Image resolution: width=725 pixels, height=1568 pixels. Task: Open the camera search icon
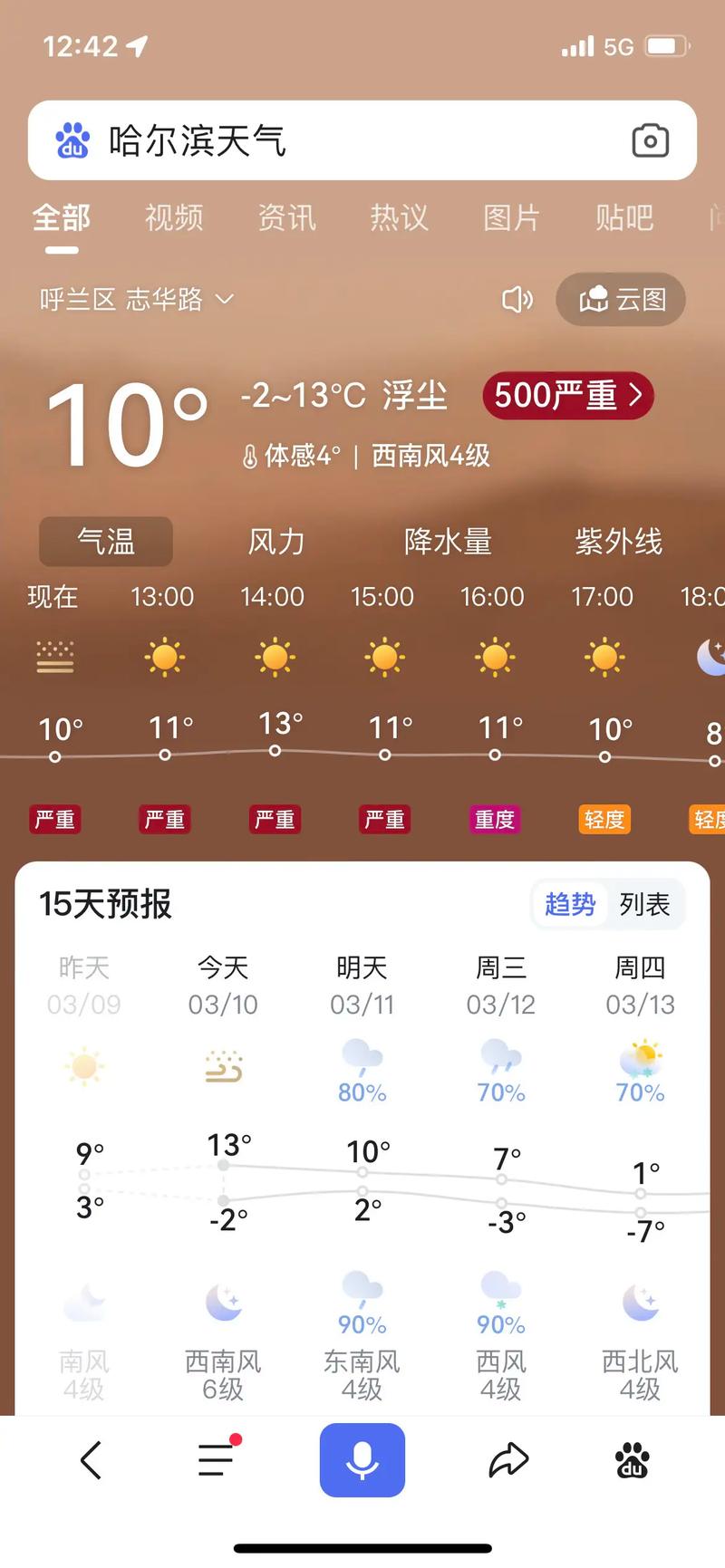(649, 140)
